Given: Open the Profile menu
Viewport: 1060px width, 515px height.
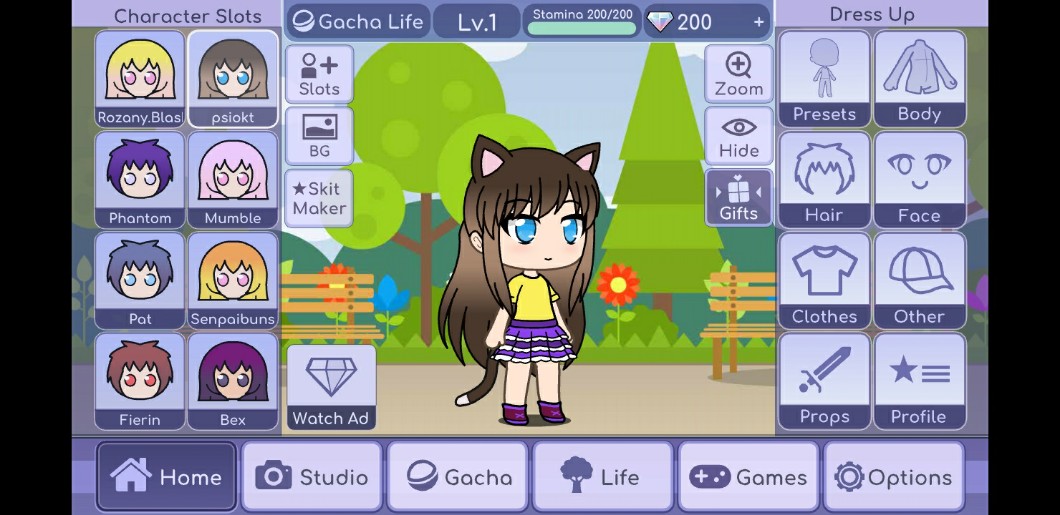Looking at the screenshot, I should 919,381.
